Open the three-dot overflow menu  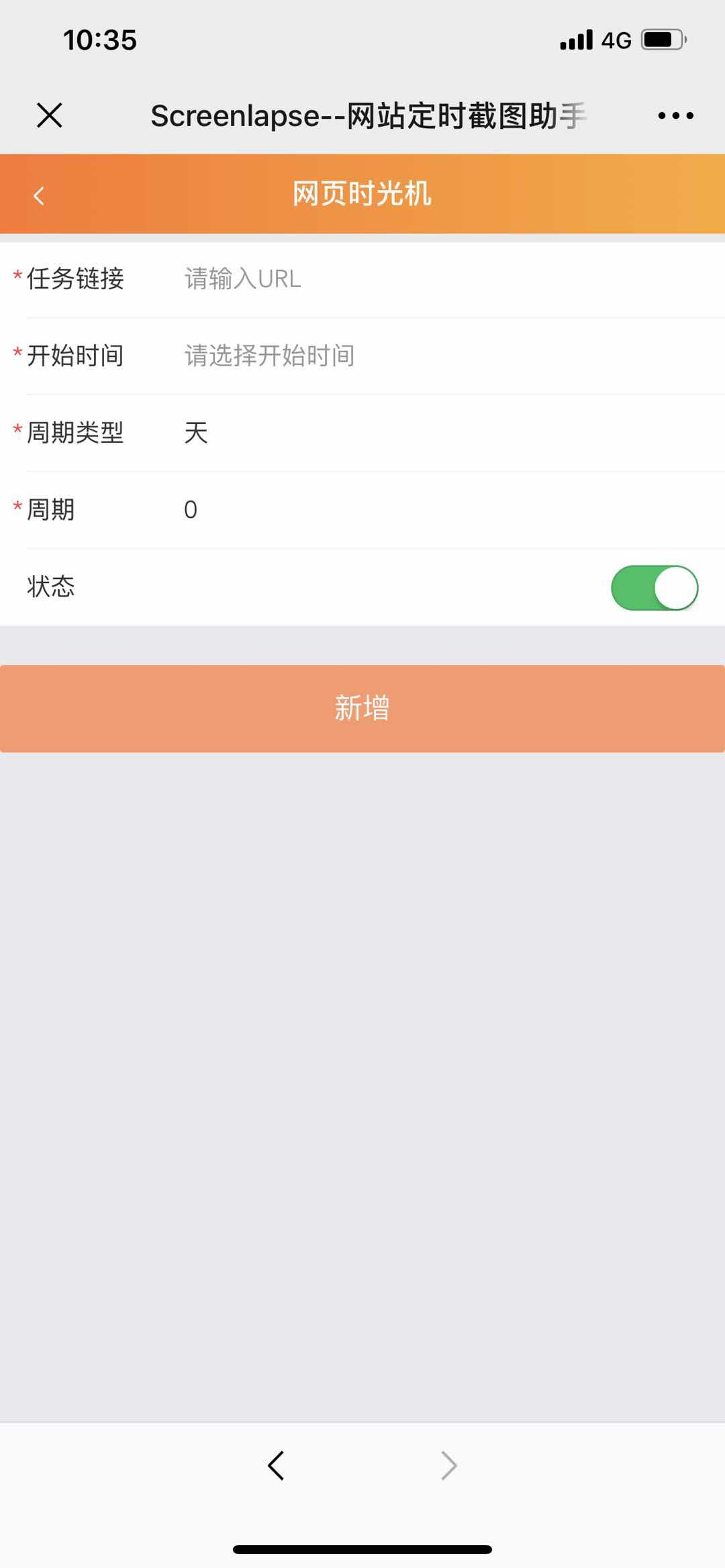[x=675, y=115]
